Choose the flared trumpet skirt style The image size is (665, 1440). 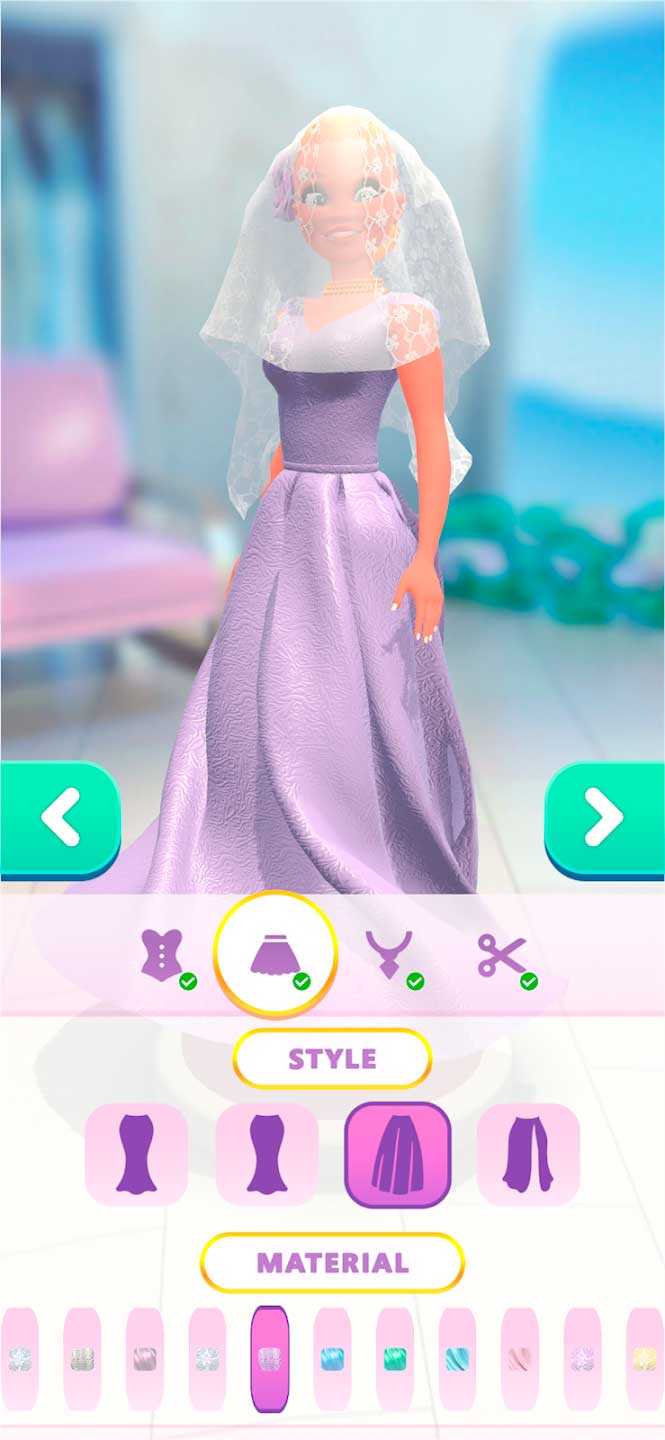[267, 1154]
